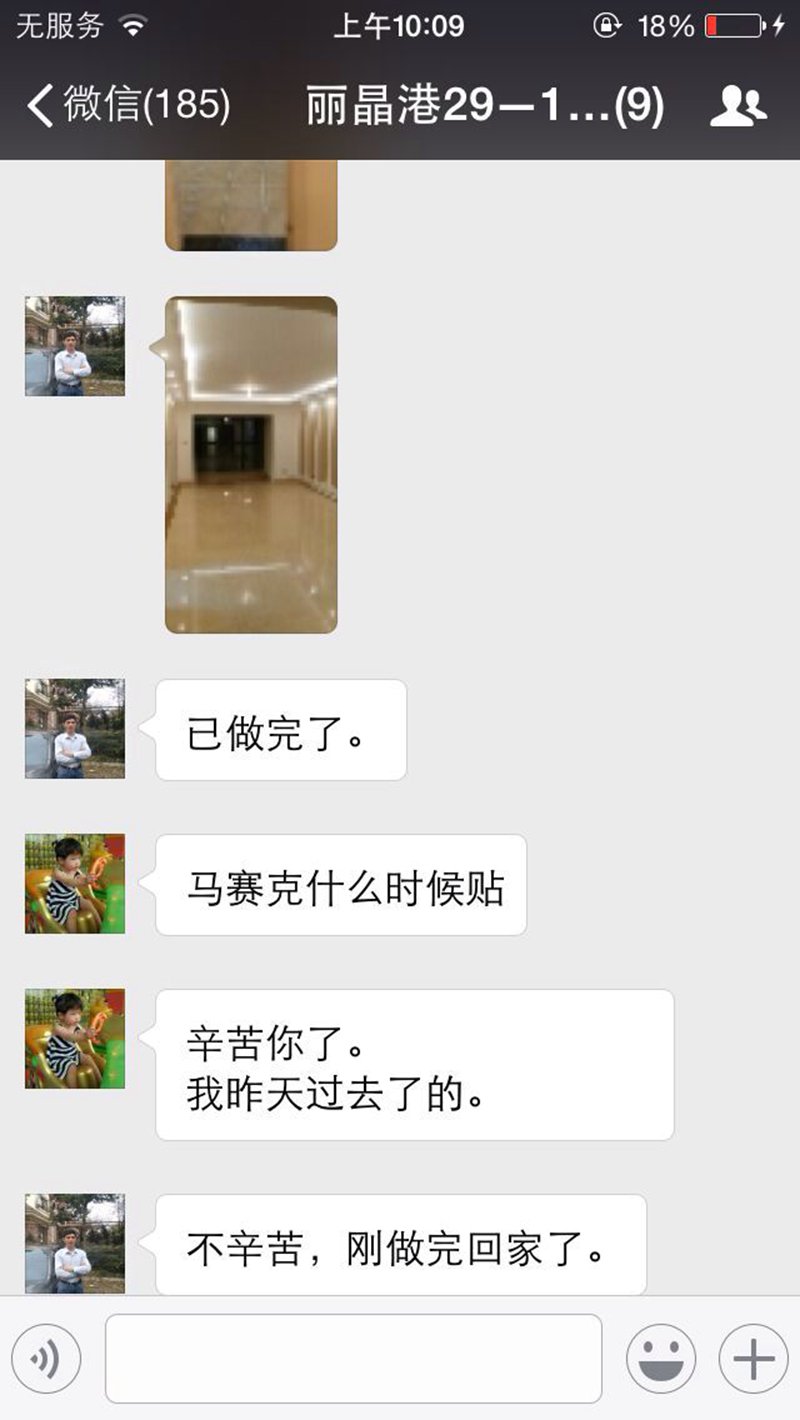Screen dimensions: 800x1420
Task: Open avatar beside 不辛苦，刚做完回家了。
Action: click(75, 1243)
